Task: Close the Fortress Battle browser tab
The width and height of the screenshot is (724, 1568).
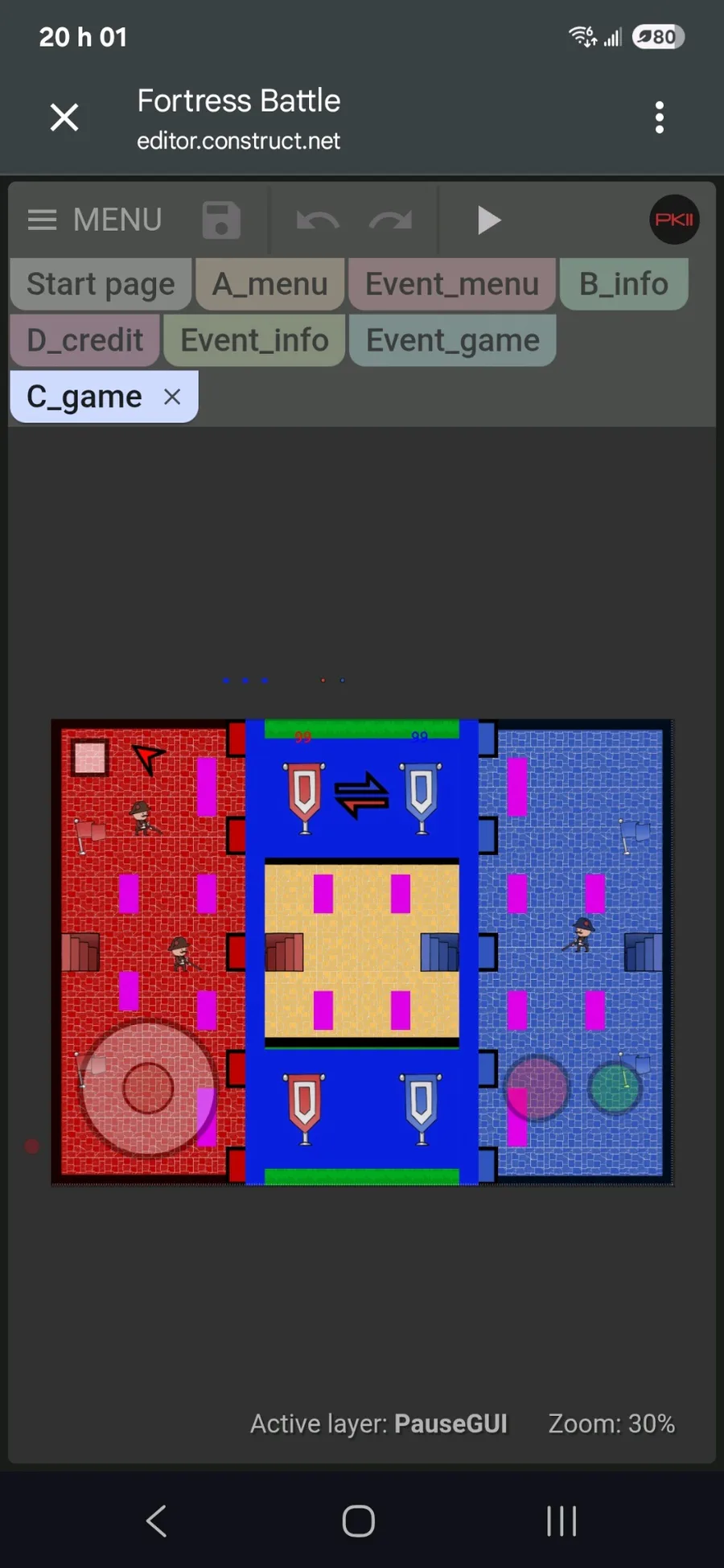Action: [64, 117]
